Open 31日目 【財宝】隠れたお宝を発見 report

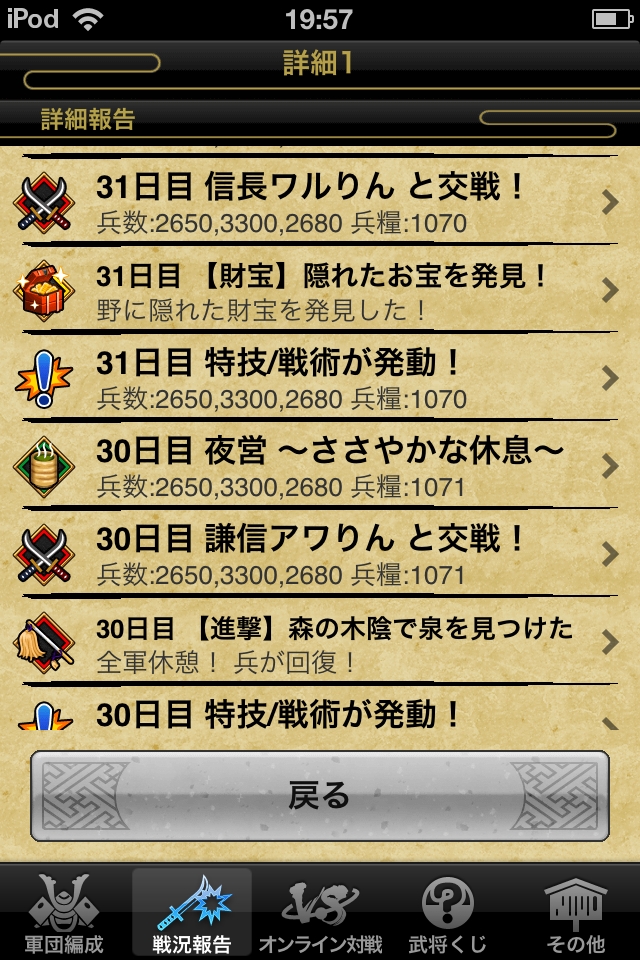pyautogui.click(x=318, y=289)
